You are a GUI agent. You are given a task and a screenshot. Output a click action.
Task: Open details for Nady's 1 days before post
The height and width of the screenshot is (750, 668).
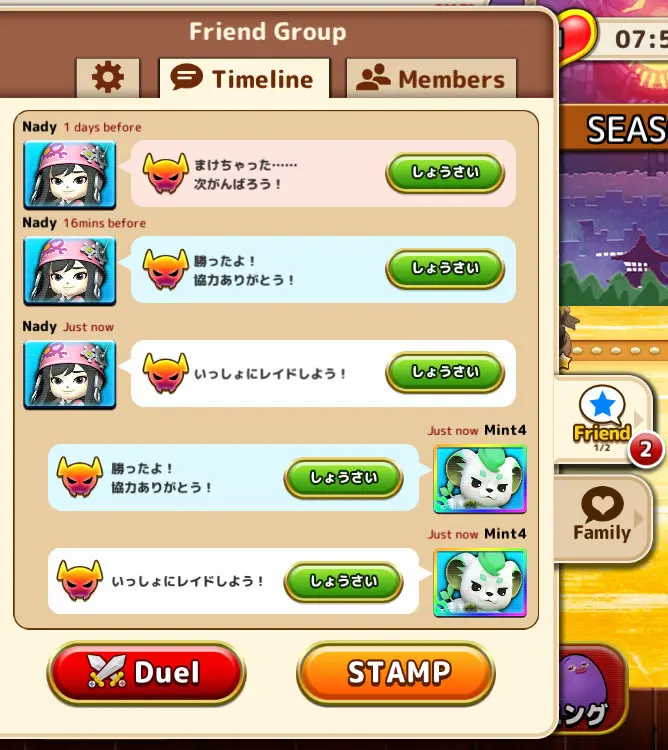pos(445,172)
